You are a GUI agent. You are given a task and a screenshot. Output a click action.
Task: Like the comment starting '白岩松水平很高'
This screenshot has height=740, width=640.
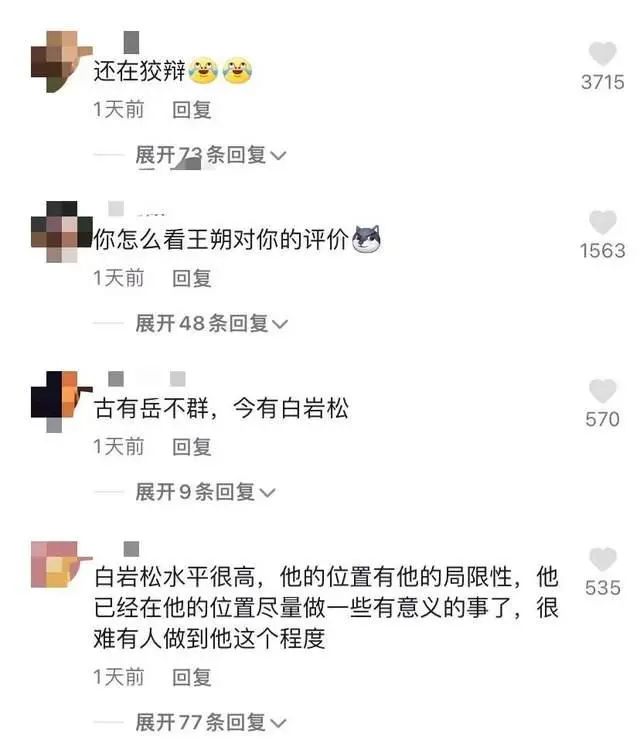coord(602,560)
